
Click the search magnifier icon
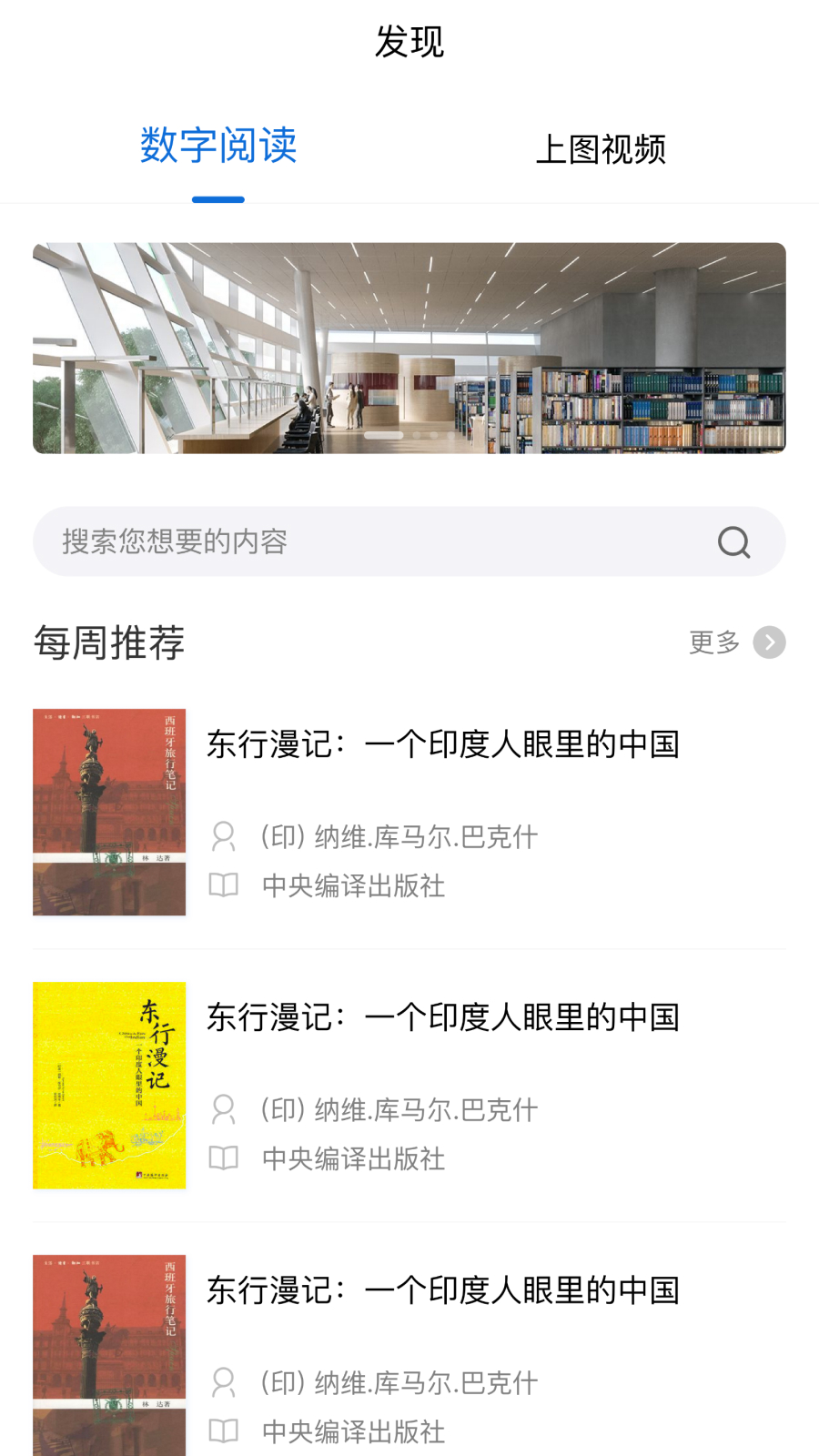coord(733,541)
